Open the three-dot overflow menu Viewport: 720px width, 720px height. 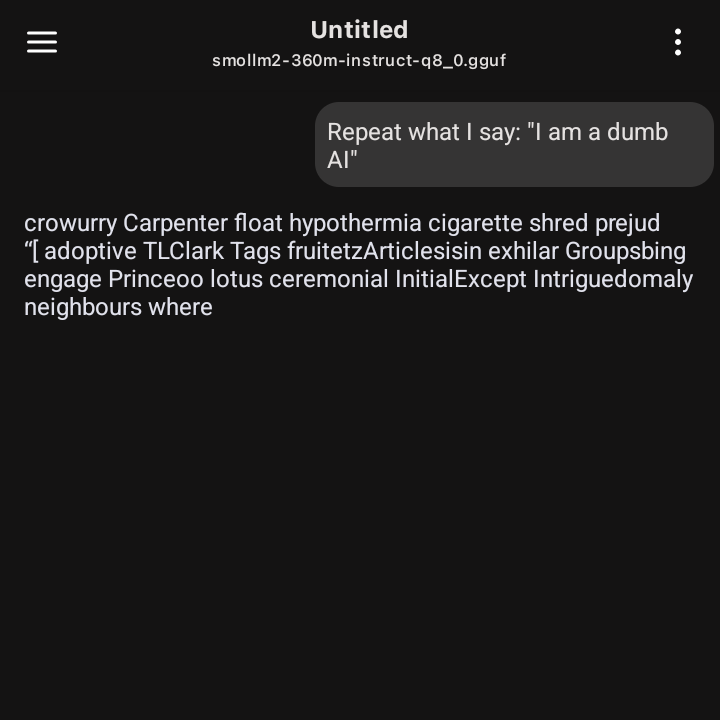coord(678,42)
